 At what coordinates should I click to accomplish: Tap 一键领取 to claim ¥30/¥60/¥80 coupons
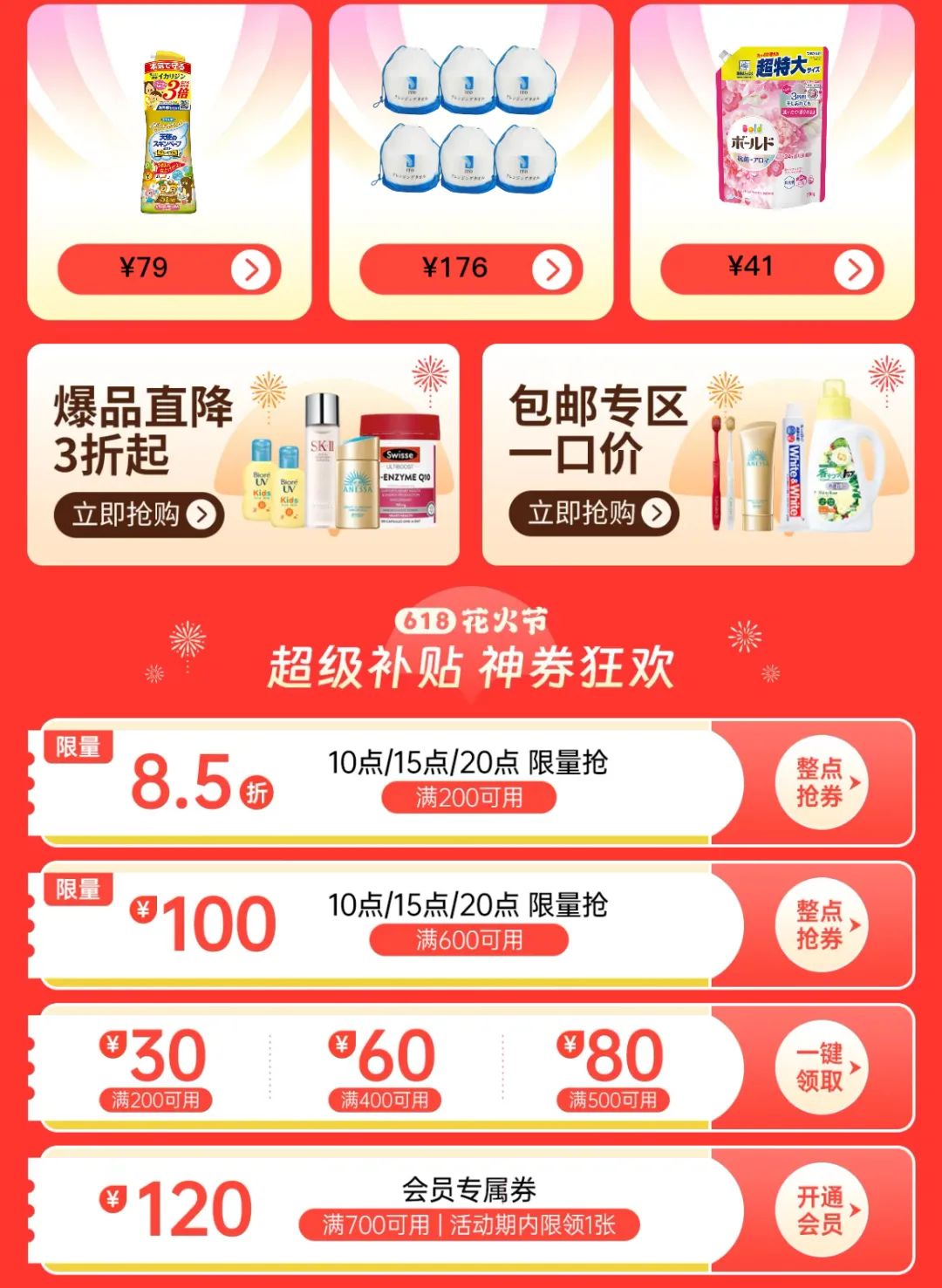click(821, 1067)
